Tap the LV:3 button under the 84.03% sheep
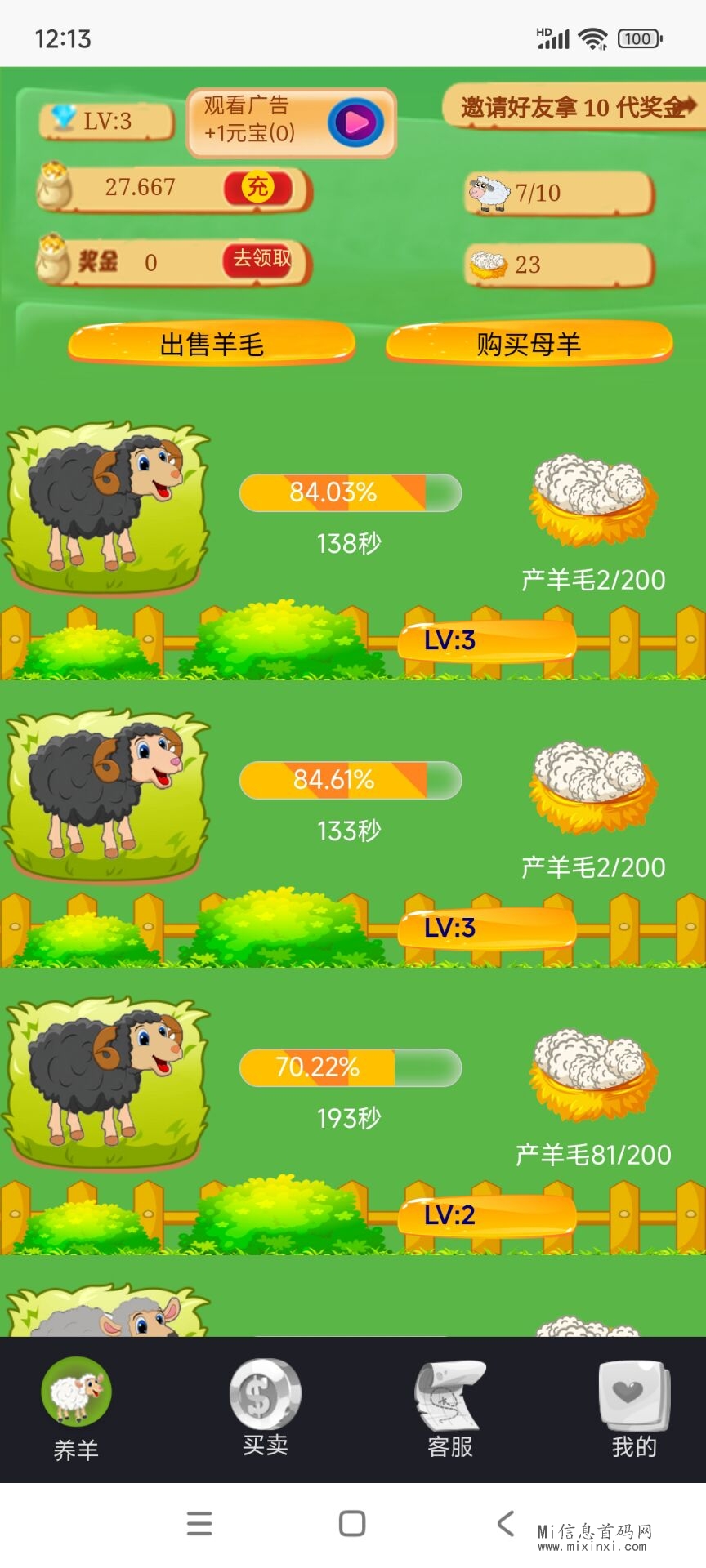 click(x=486, y=640)
